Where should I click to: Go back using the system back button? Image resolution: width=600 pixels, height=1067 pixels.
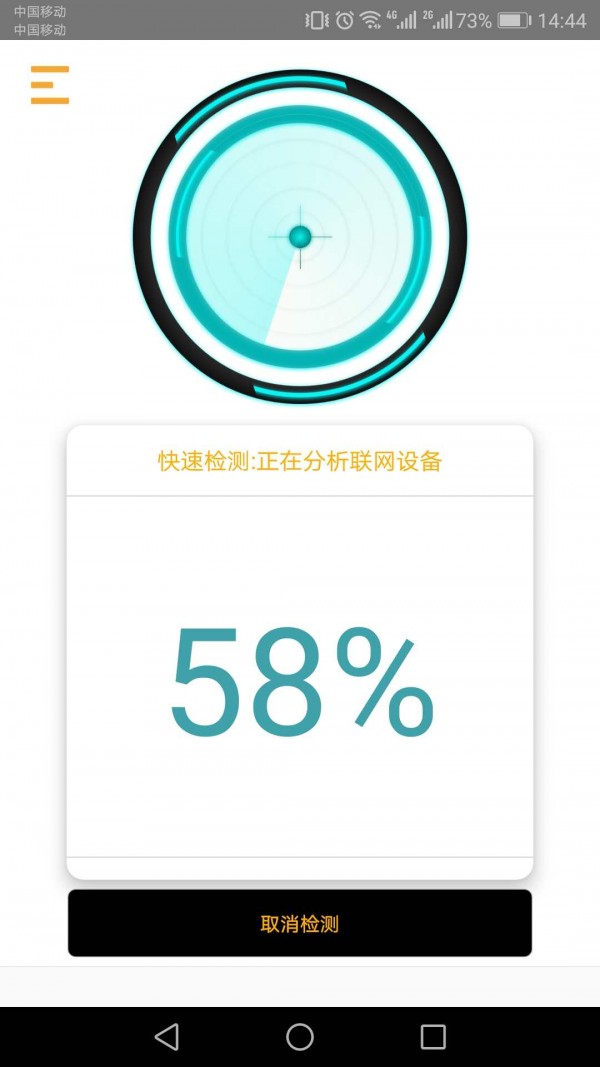pyautogui.click(x=167, y=1037)
